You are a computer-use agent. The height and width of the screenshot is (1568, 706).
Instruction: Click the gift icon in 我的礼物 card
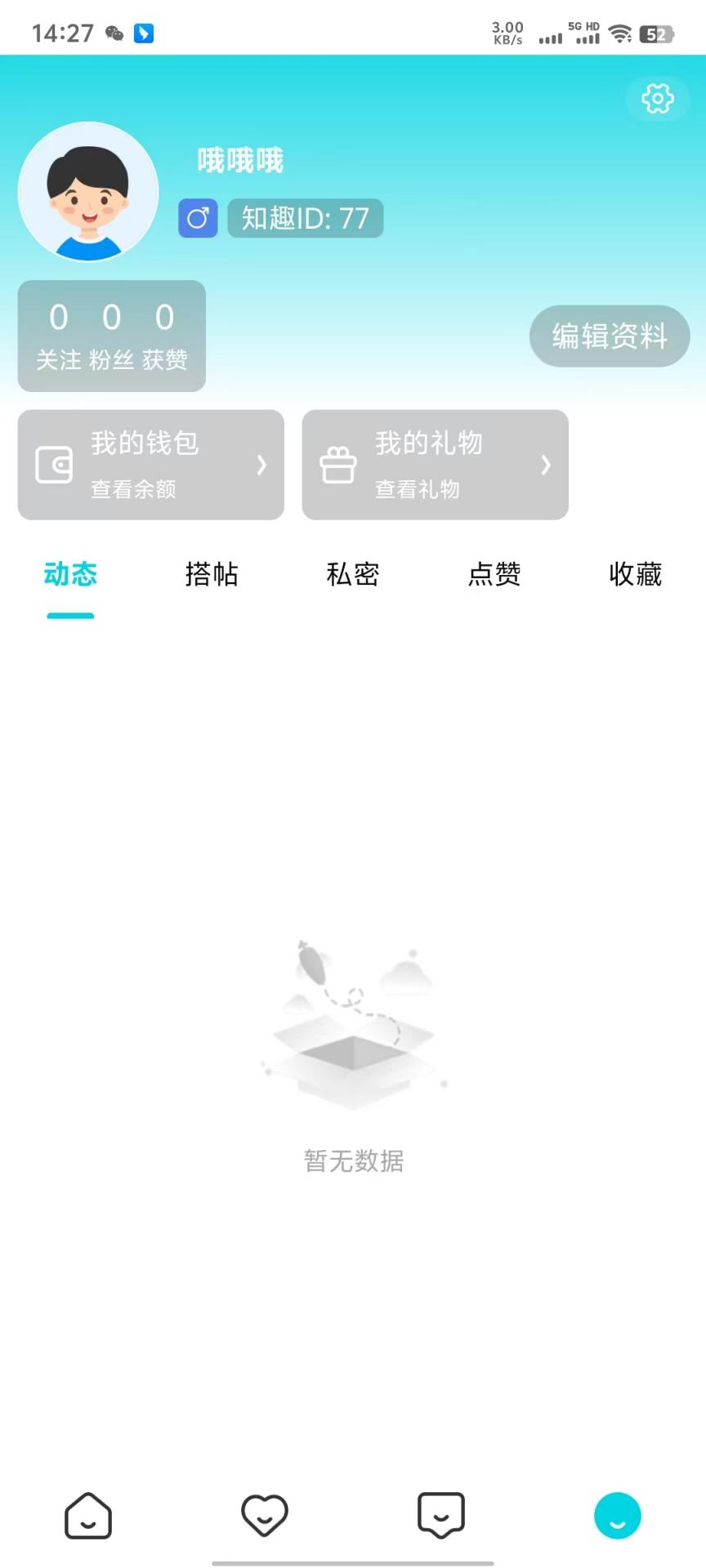337,465
